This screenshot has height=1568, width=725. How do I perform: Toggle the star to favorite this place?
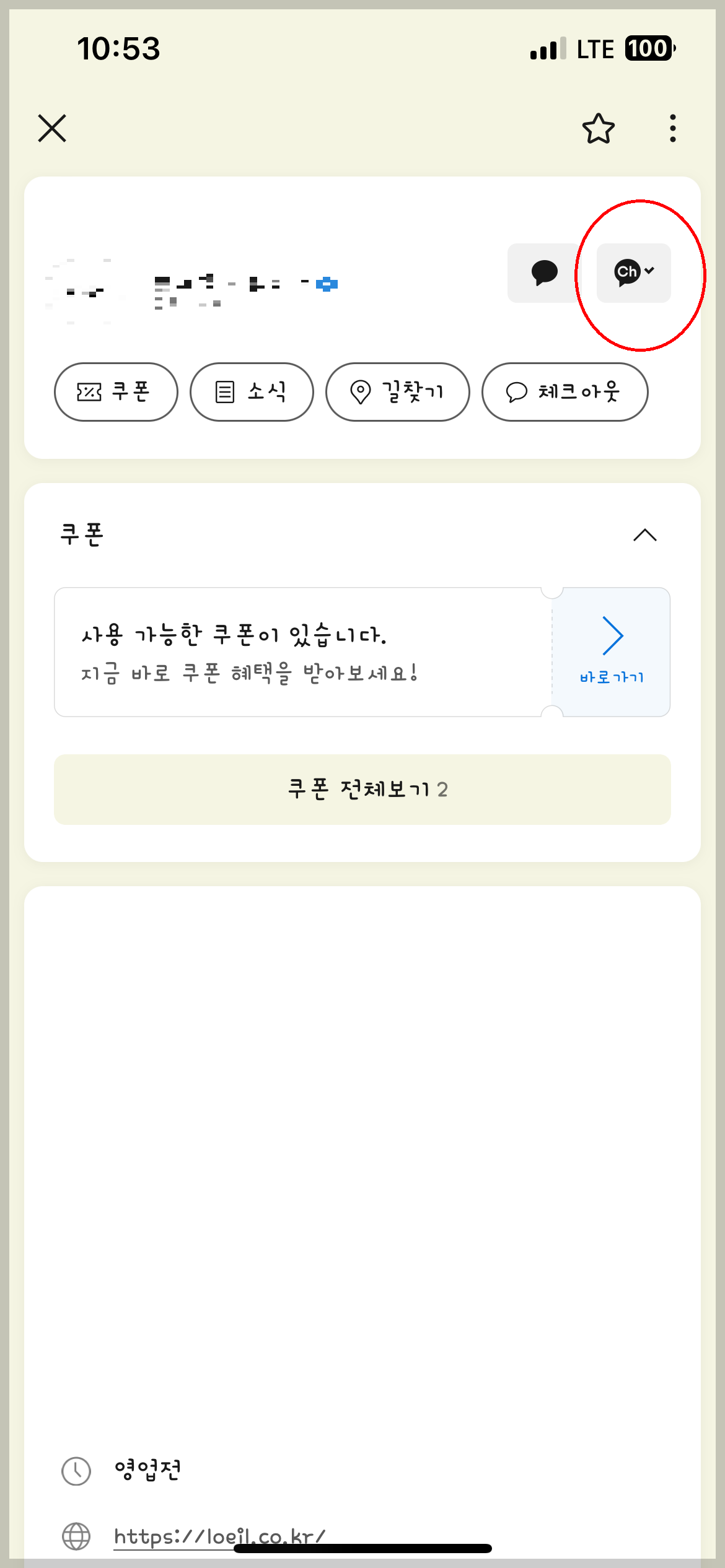[599, 129]
